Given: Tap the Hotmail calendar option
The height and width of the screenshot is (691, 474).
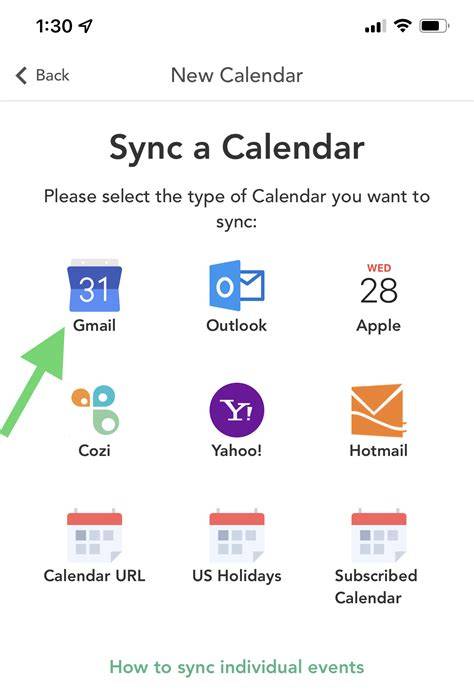Looking at the screenshot, I should pos(378,421).
